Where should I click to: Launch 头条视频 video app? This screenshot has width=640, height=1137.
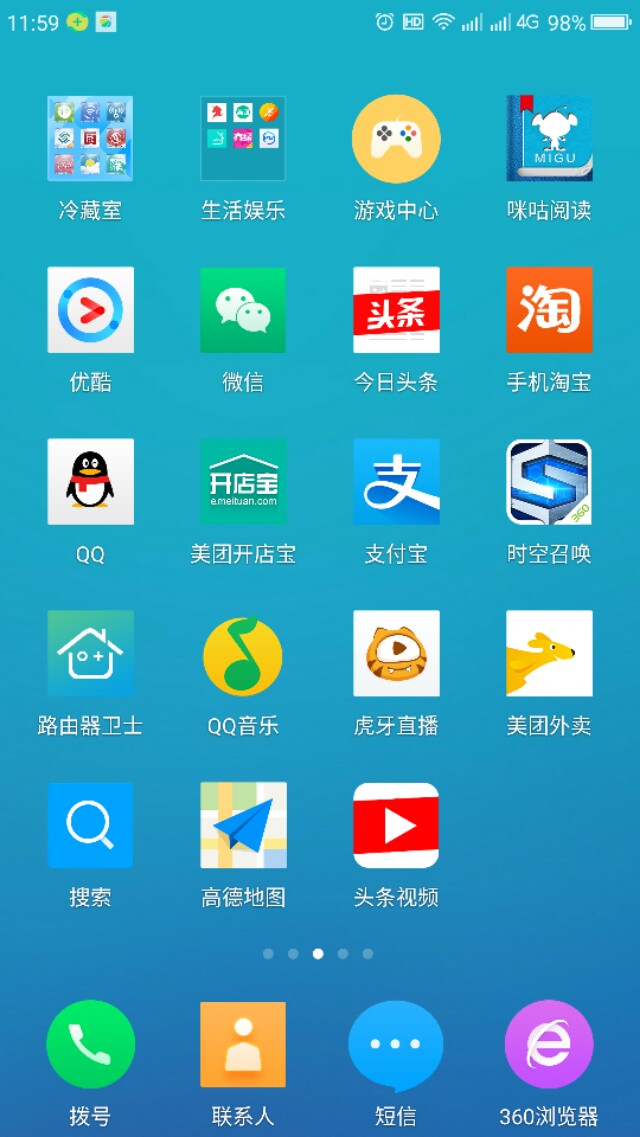tap(396, 826)
